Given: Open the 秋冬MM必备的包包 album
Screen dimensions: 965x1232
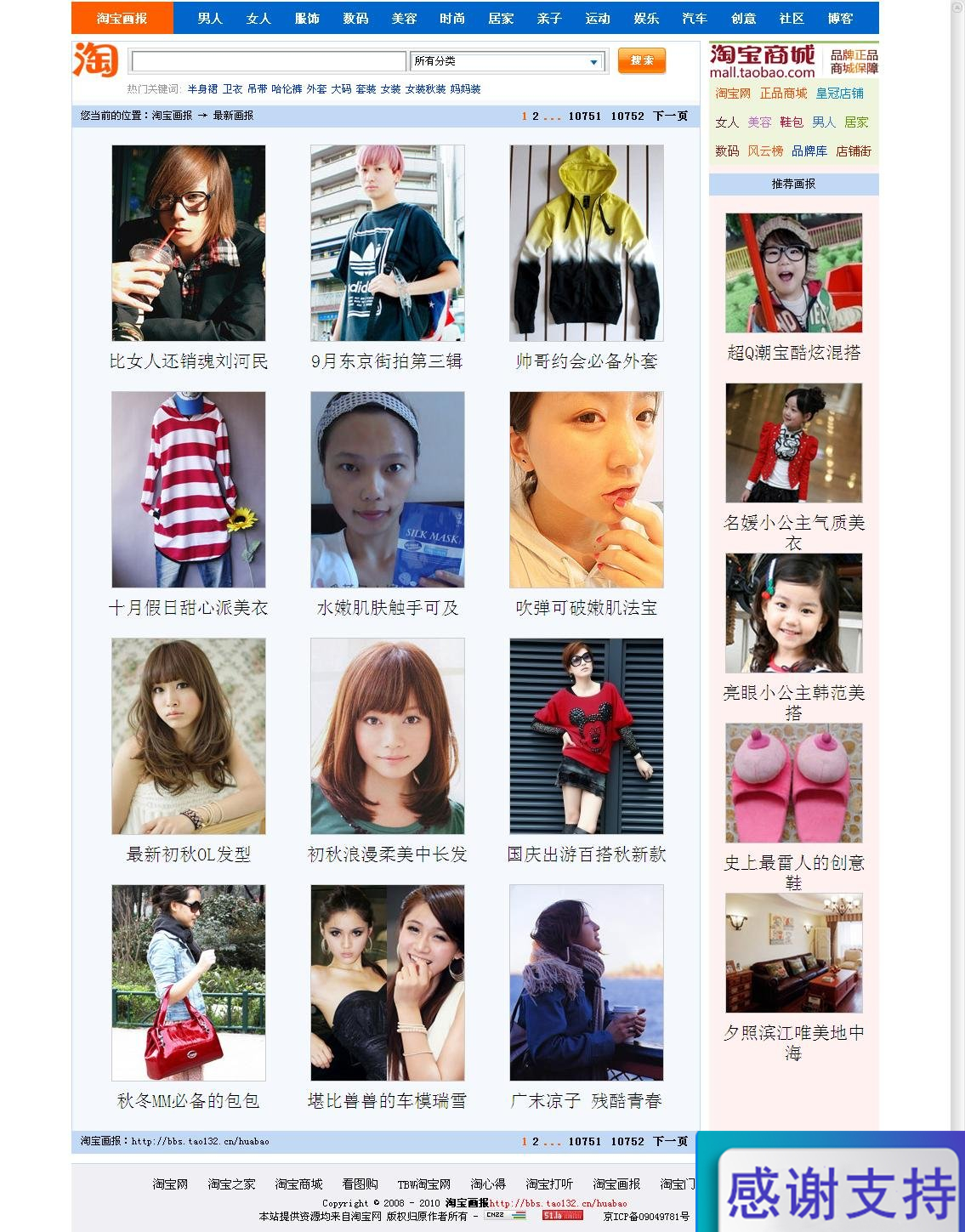Looking at the screenshot, I should tap(188, 983).
